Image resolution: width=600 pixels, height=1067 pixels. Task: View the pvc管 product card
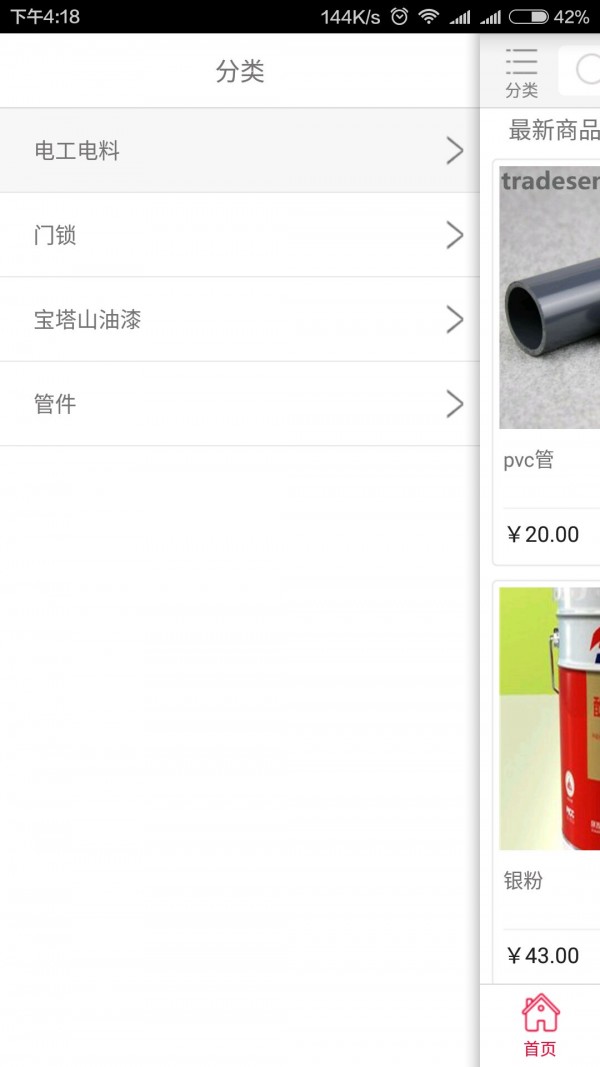549,360
